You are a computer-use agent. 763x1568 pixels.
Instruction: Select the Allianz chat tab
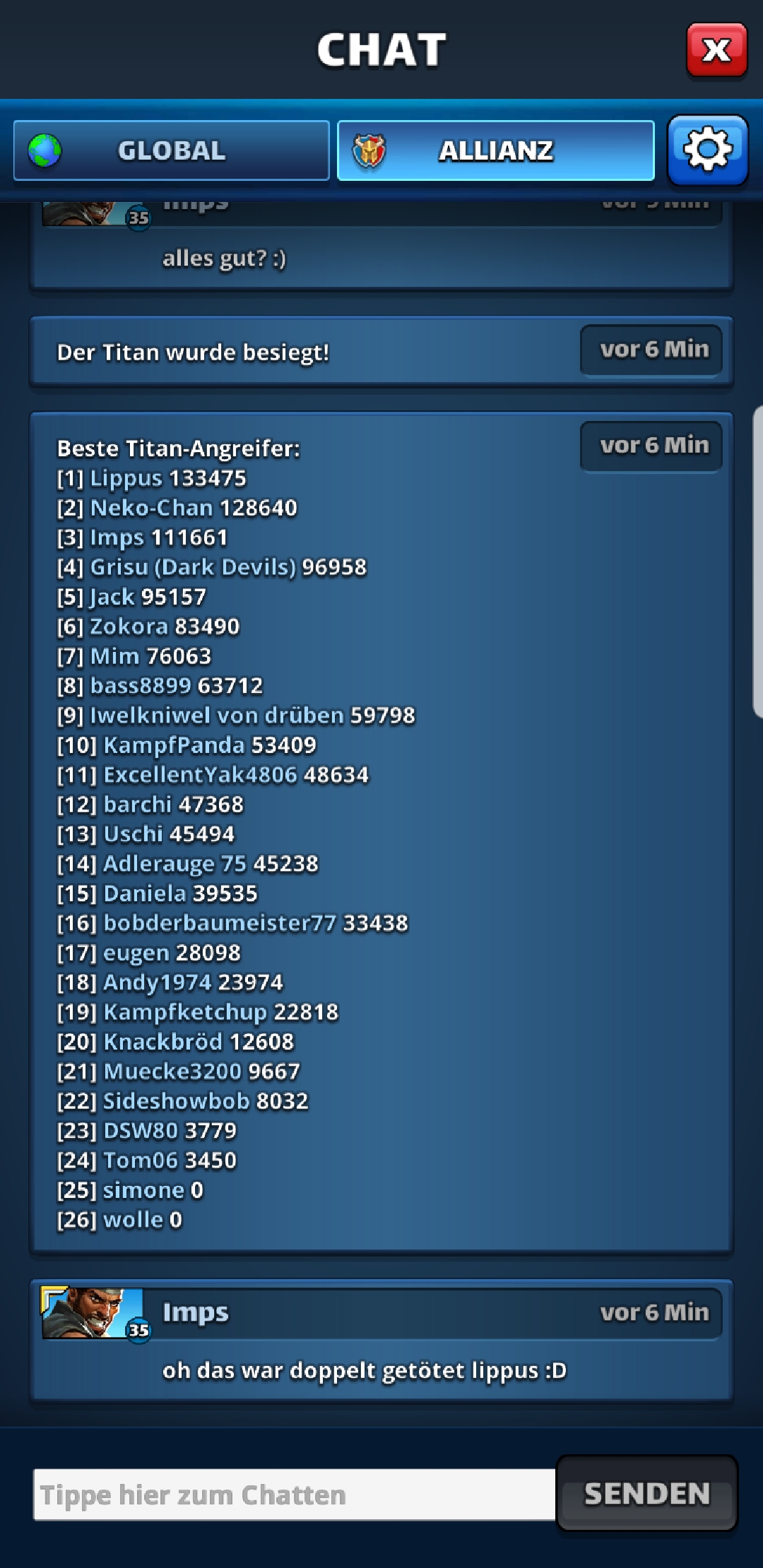point(496,150)
